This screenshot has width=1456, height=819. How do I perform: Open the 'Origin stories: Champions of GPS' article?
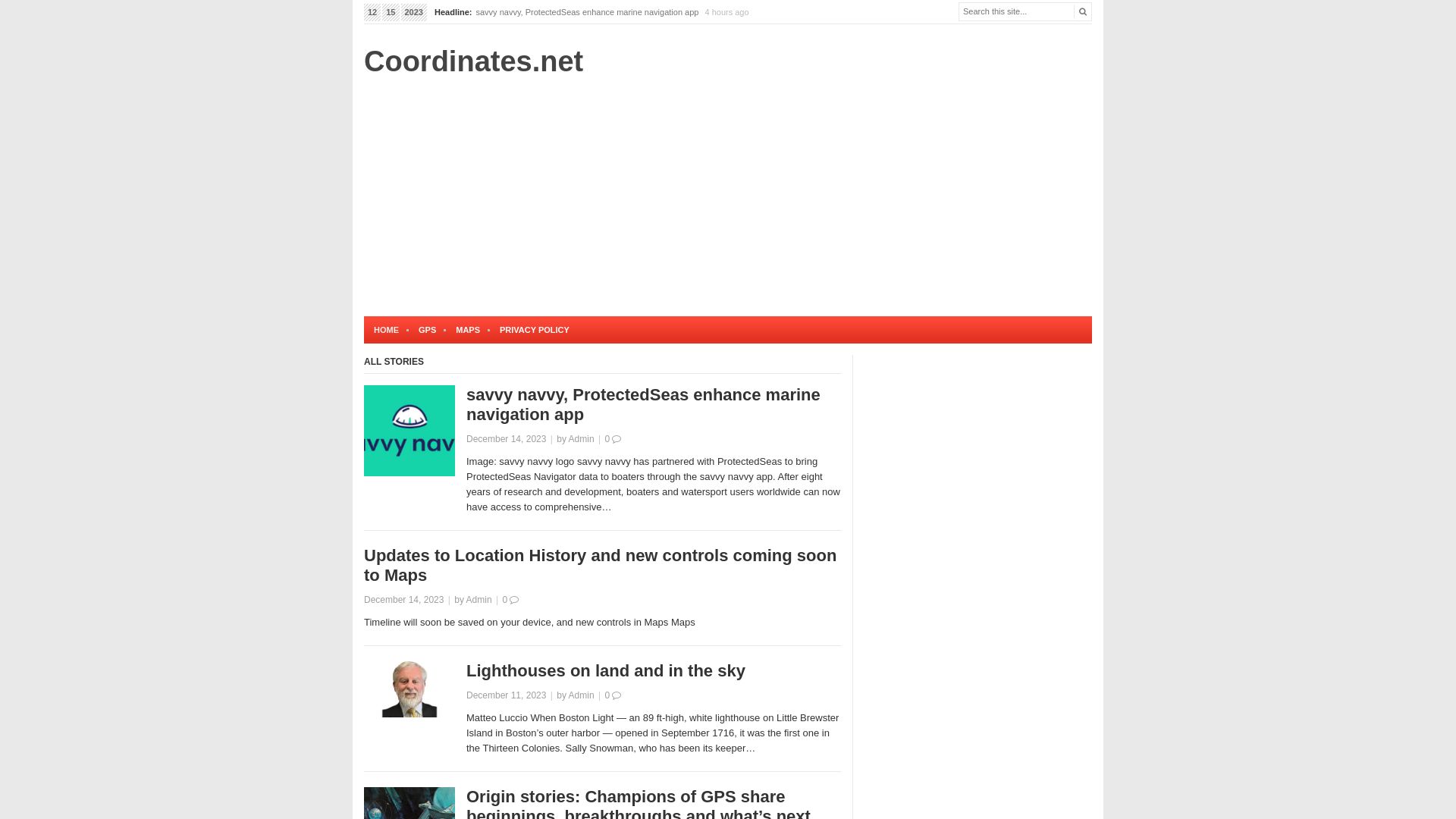click(637, 804)
